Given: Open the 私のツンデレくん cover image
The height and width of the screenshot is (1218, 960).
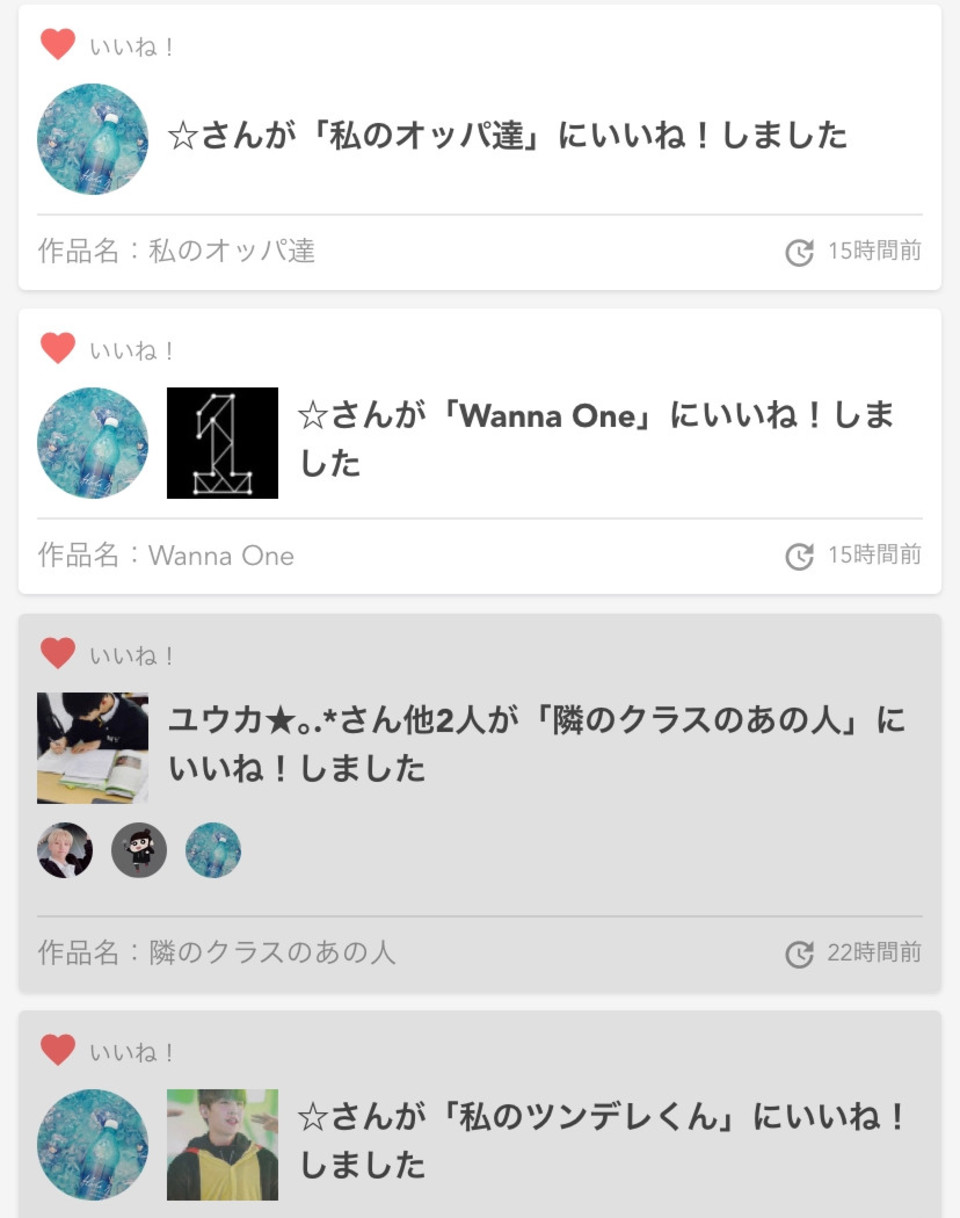Looking at the screenshot, I should click(222, 1144).
